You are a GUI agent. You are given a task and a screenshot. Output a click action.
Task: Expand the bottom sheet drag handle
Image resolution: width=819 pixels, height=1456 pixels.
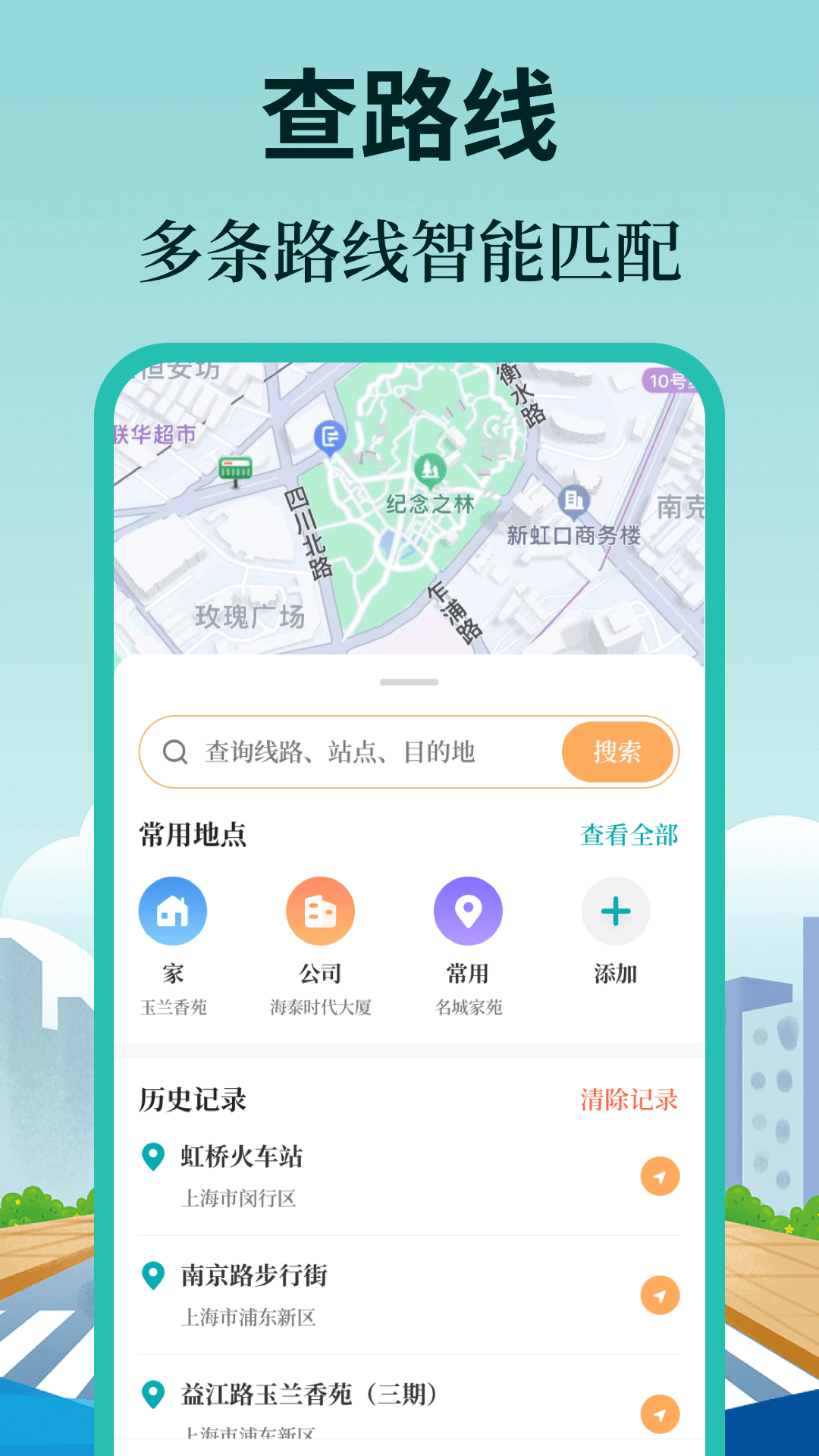click(409, 682)
